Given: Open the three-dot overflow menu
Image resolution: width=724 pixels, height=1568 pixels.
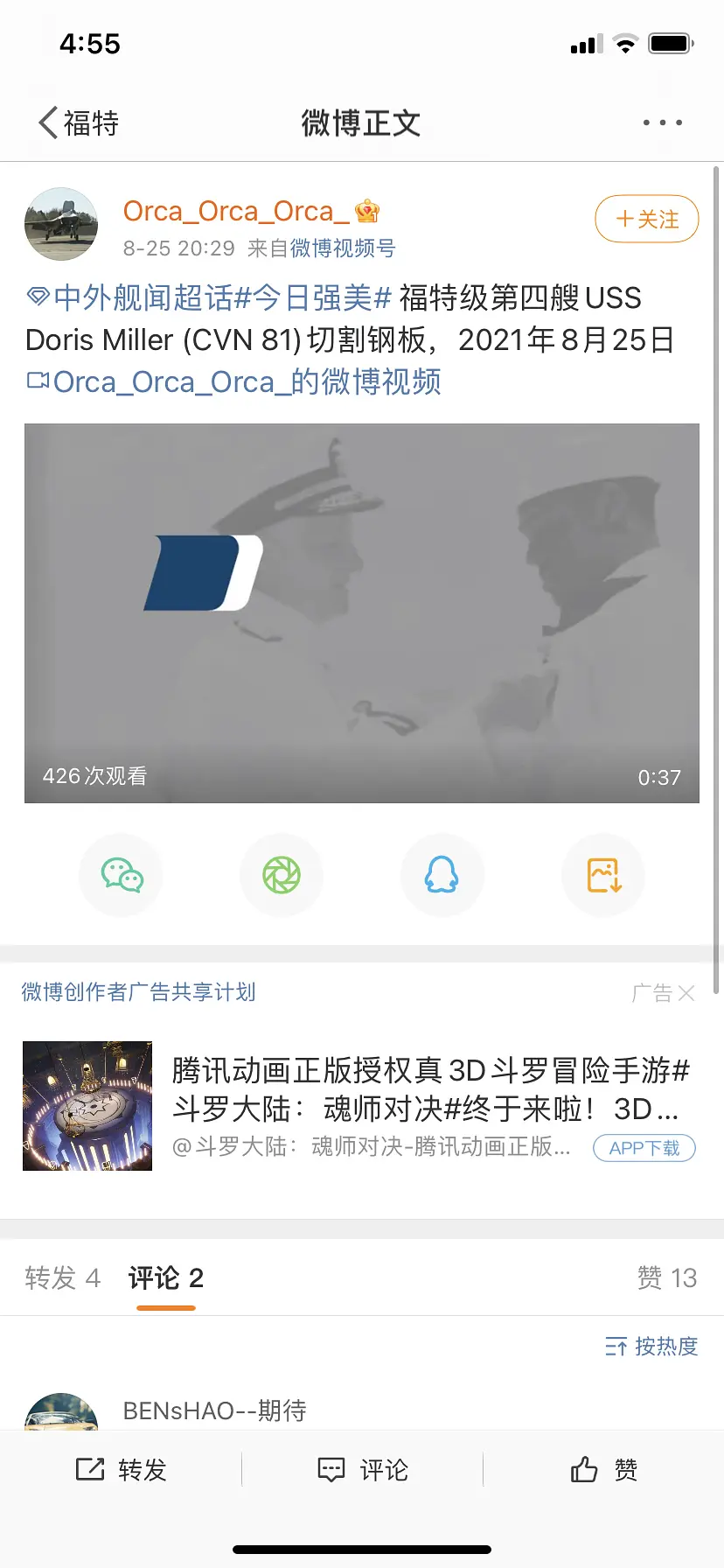Looking at the screenshot, I should point(662,123).
